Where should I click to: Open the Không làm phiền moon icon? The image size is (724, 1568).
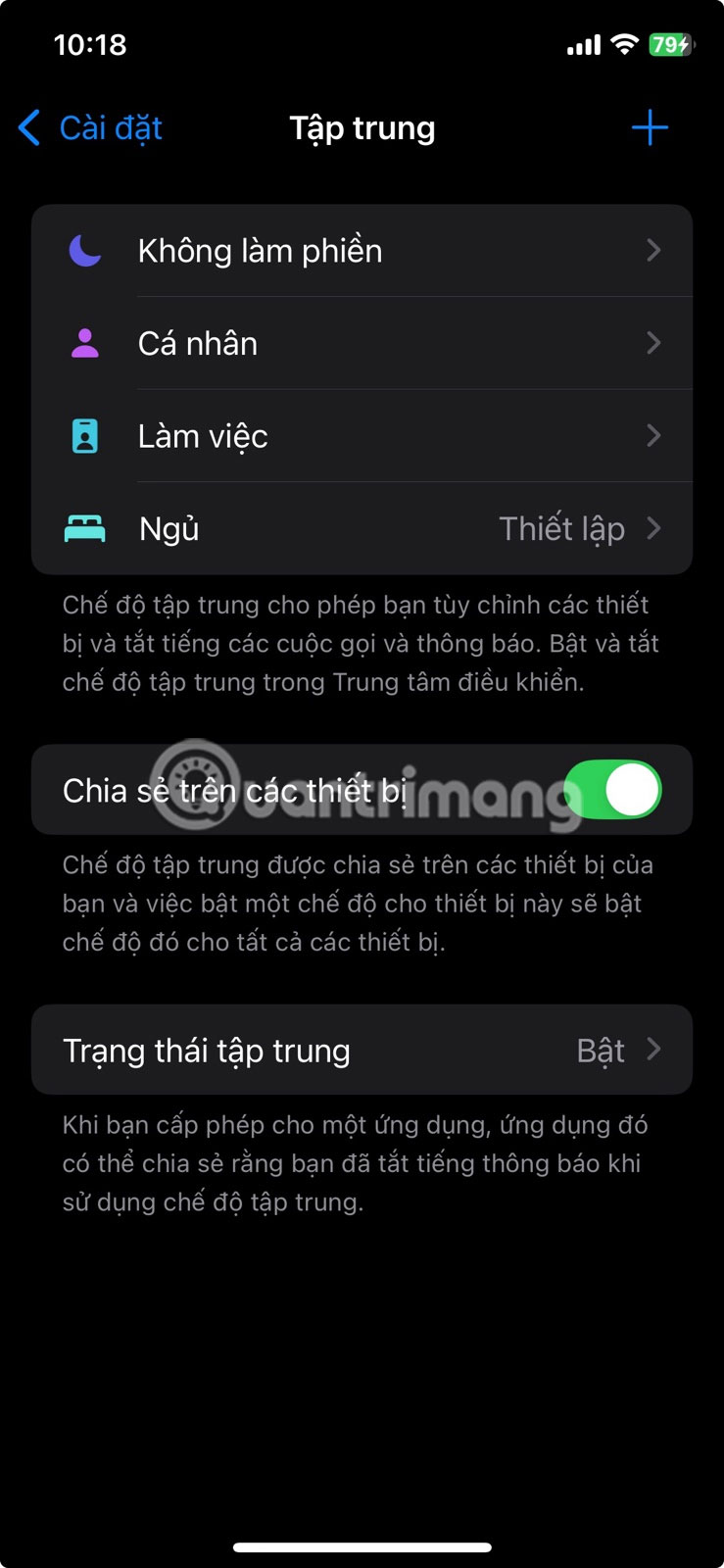click(x=85, y=251)
